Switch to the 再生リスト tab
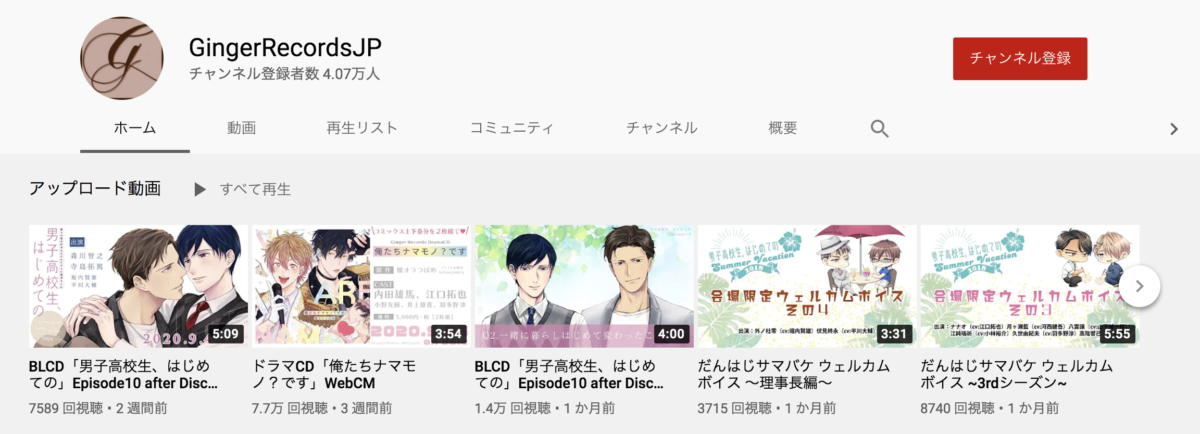Image resolution: width=1200 pixels, height=434 pixels. pyautogui.click(x=361, y=128)
